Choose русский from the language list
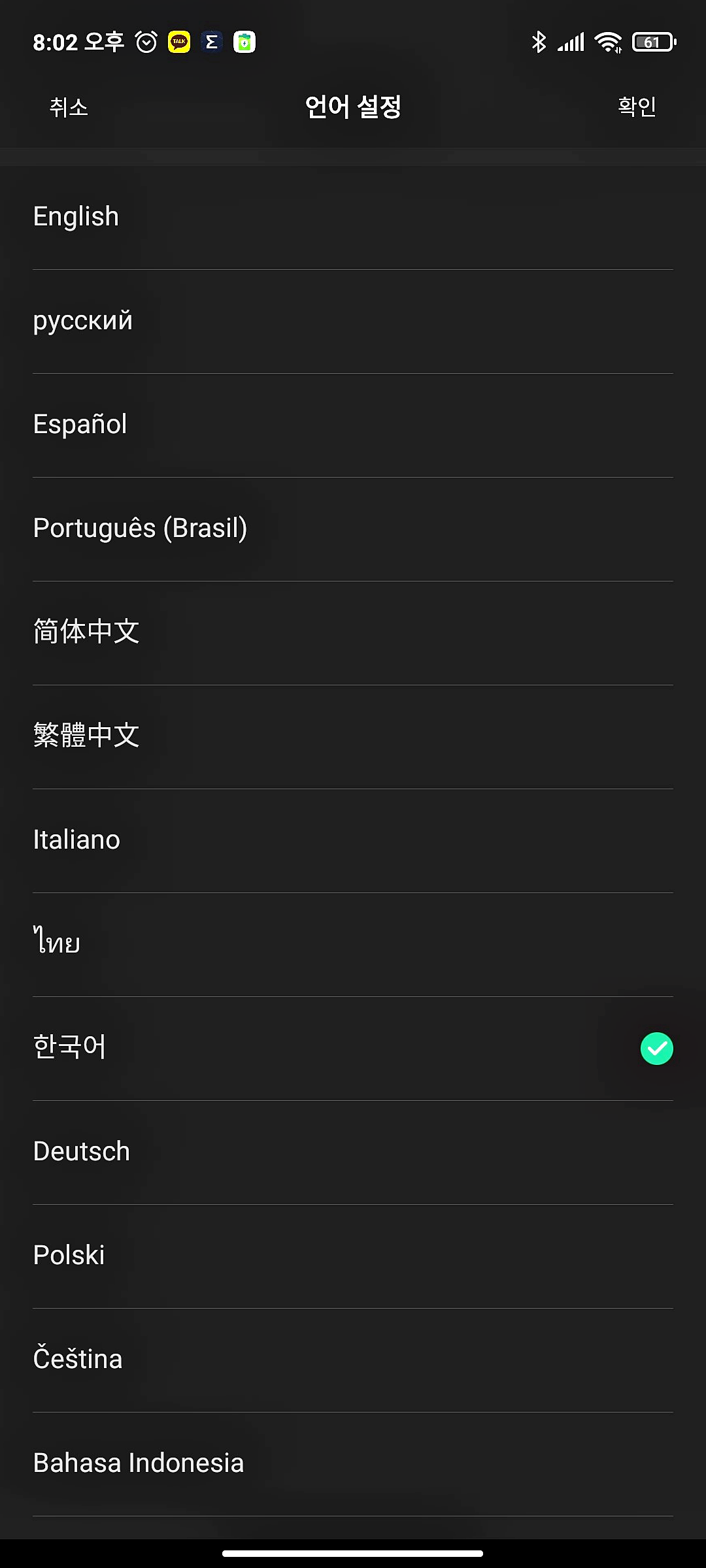This screenshot has height=1568, width=706. click(83, 321)
